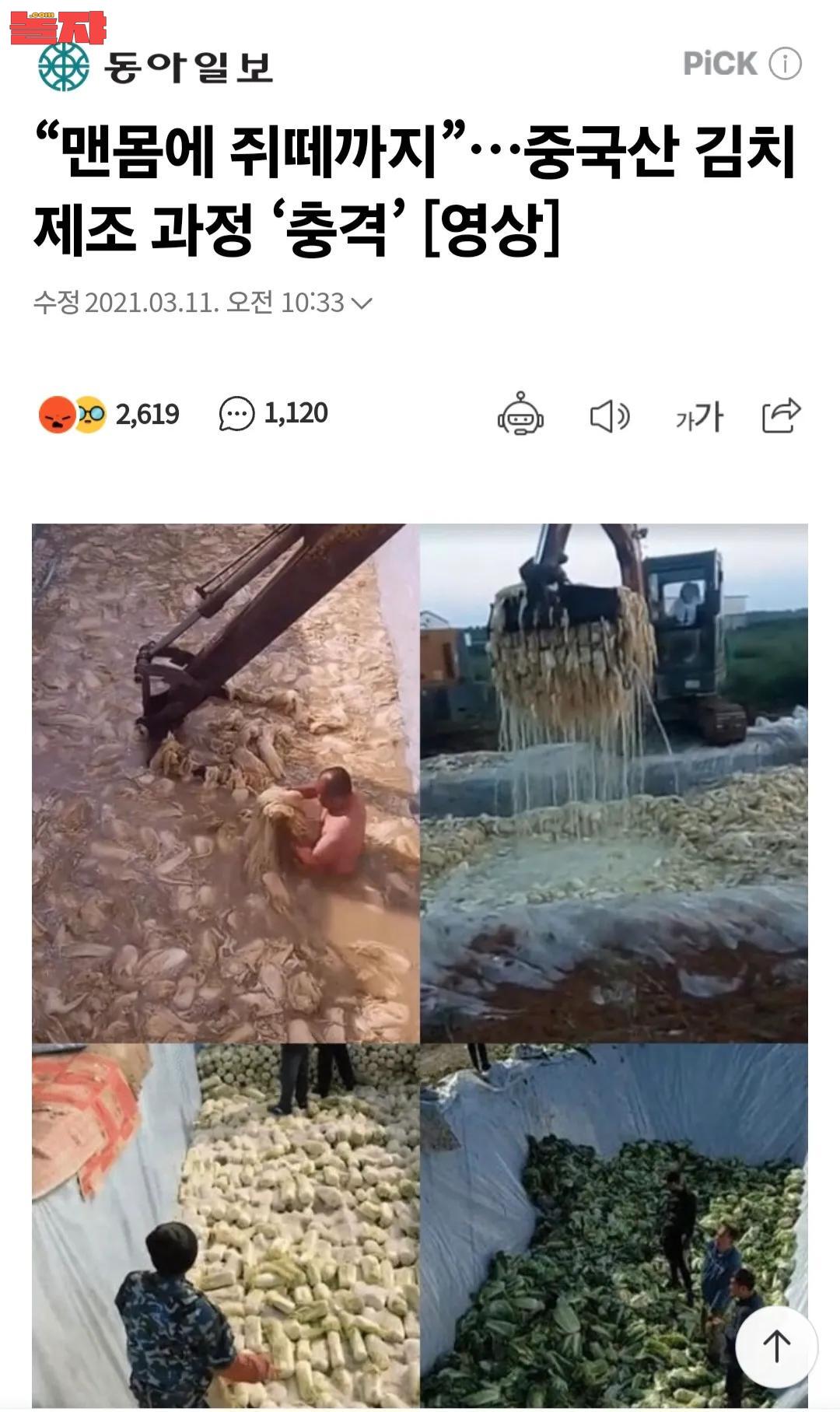
Task: Listen to article with speaker icon
Action: pyautogui.click(x=609, y=416)
